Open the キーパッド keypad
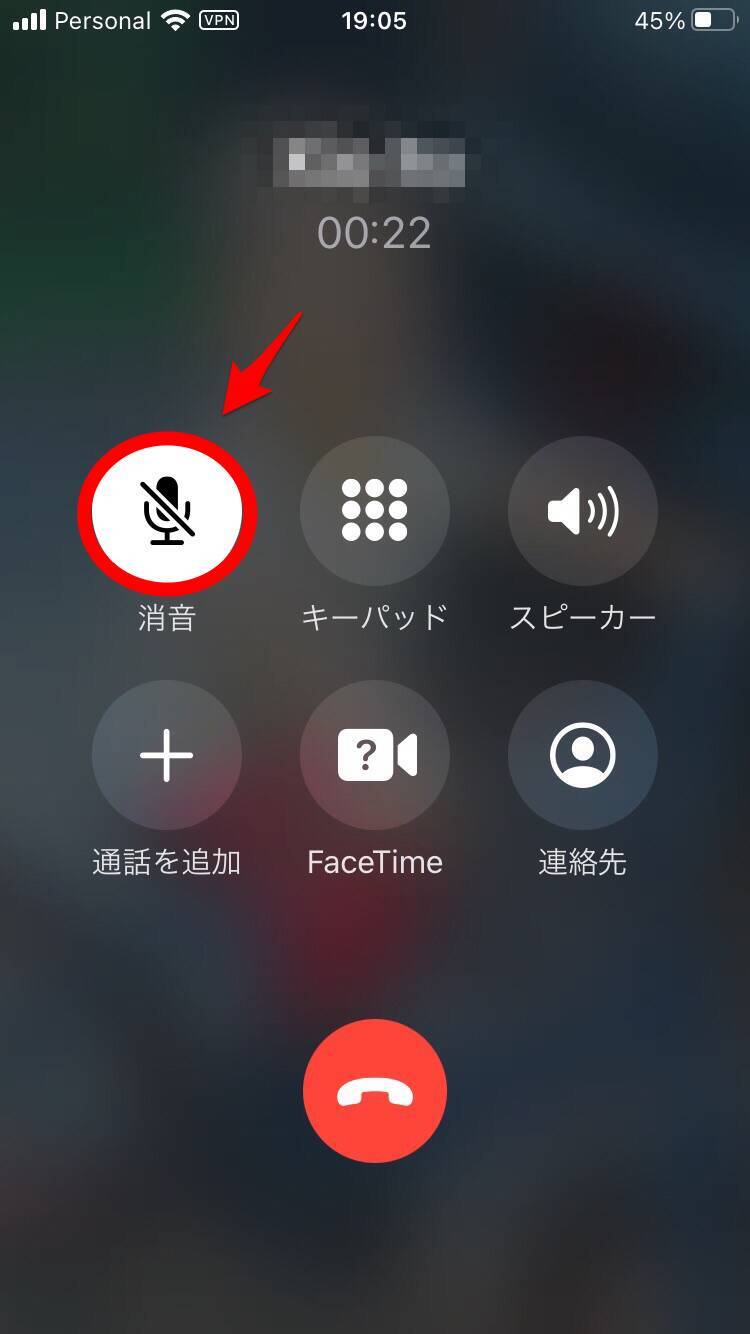Image resolution: width=750 pixels, height=1334 pixels. pyautogui.click(x=375, y=511)
